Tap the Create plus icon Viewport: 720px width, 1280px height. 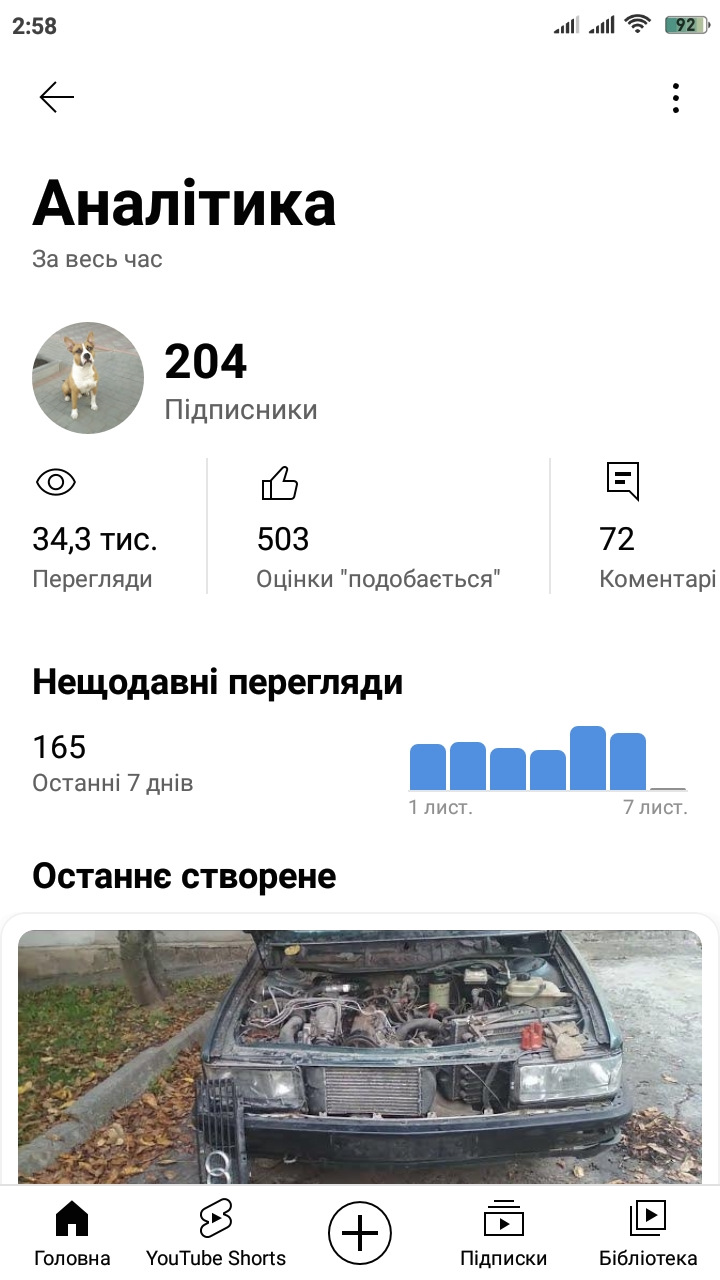[360, 1232]
